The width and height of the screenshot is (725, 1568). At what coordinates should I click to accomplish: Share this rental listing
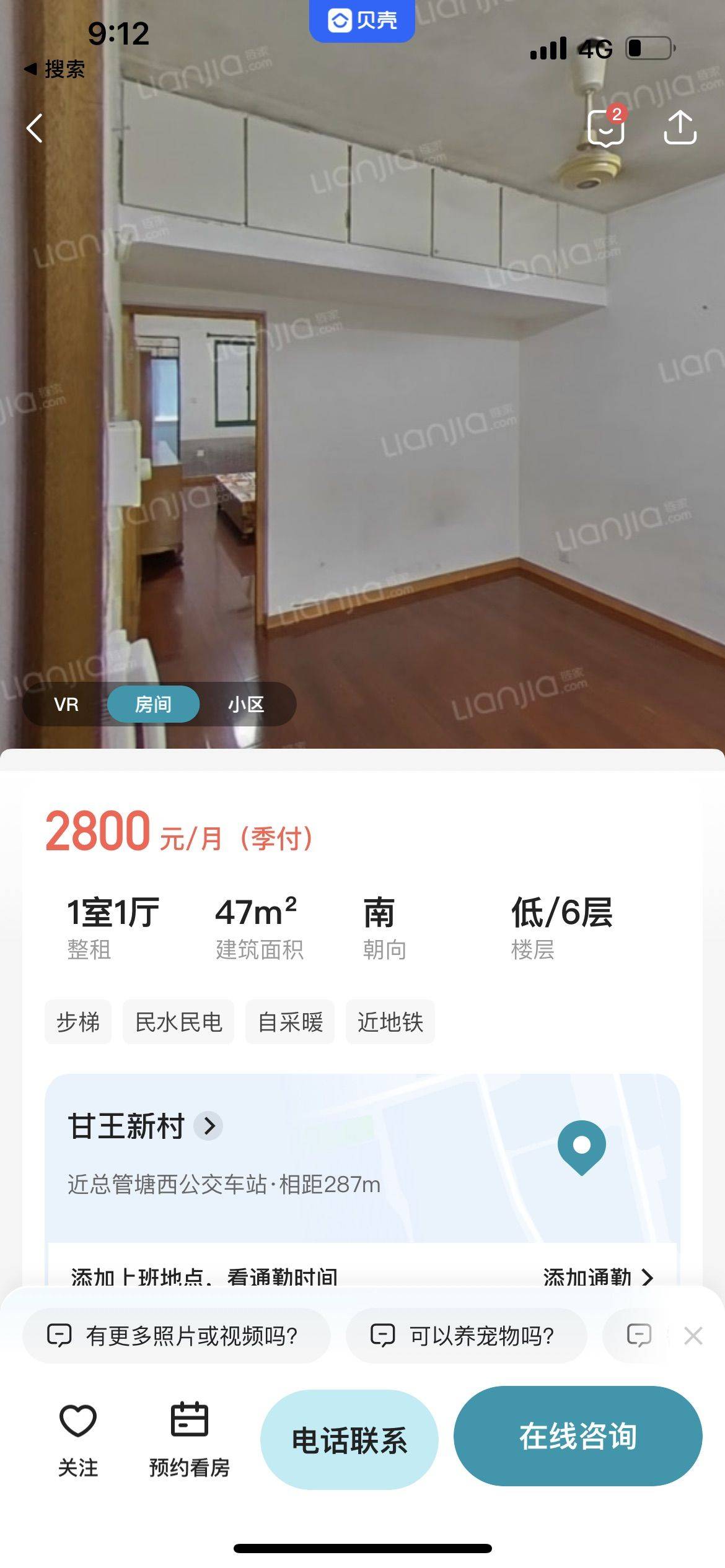pos(680,128)
